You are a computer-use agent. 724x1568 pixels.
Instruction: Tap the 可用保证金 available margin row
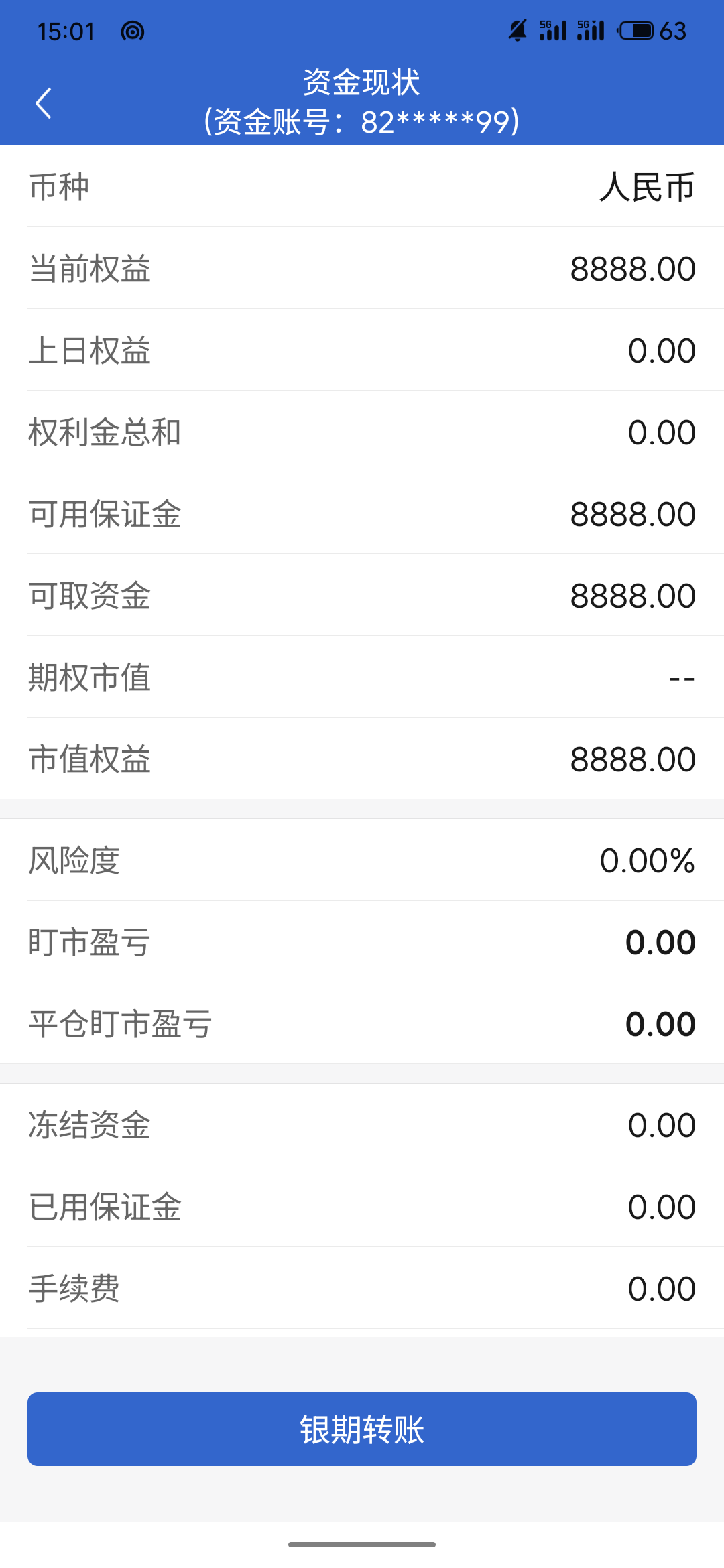[362, 514]
